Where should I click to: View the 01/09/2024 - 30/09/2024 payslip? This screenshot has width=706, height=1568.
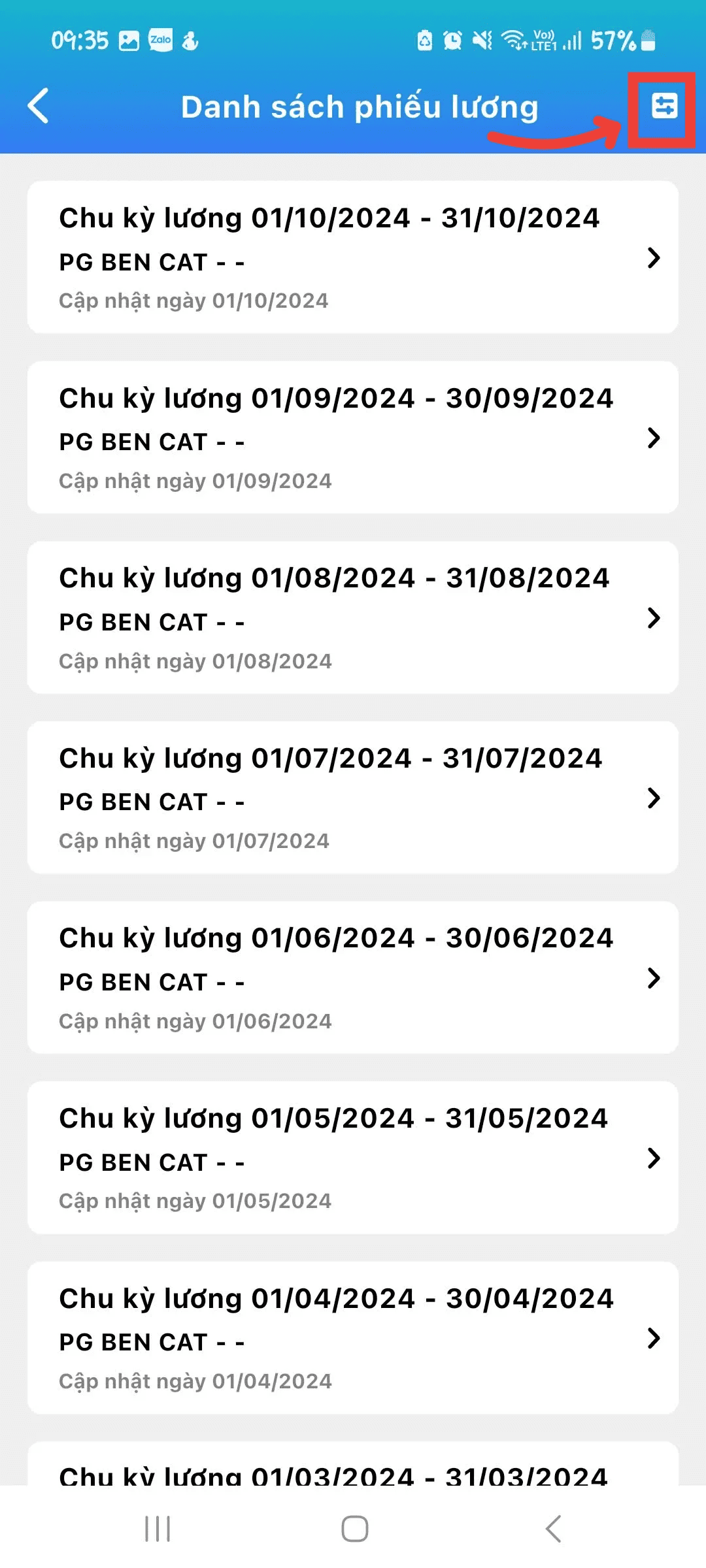(352, 438)
